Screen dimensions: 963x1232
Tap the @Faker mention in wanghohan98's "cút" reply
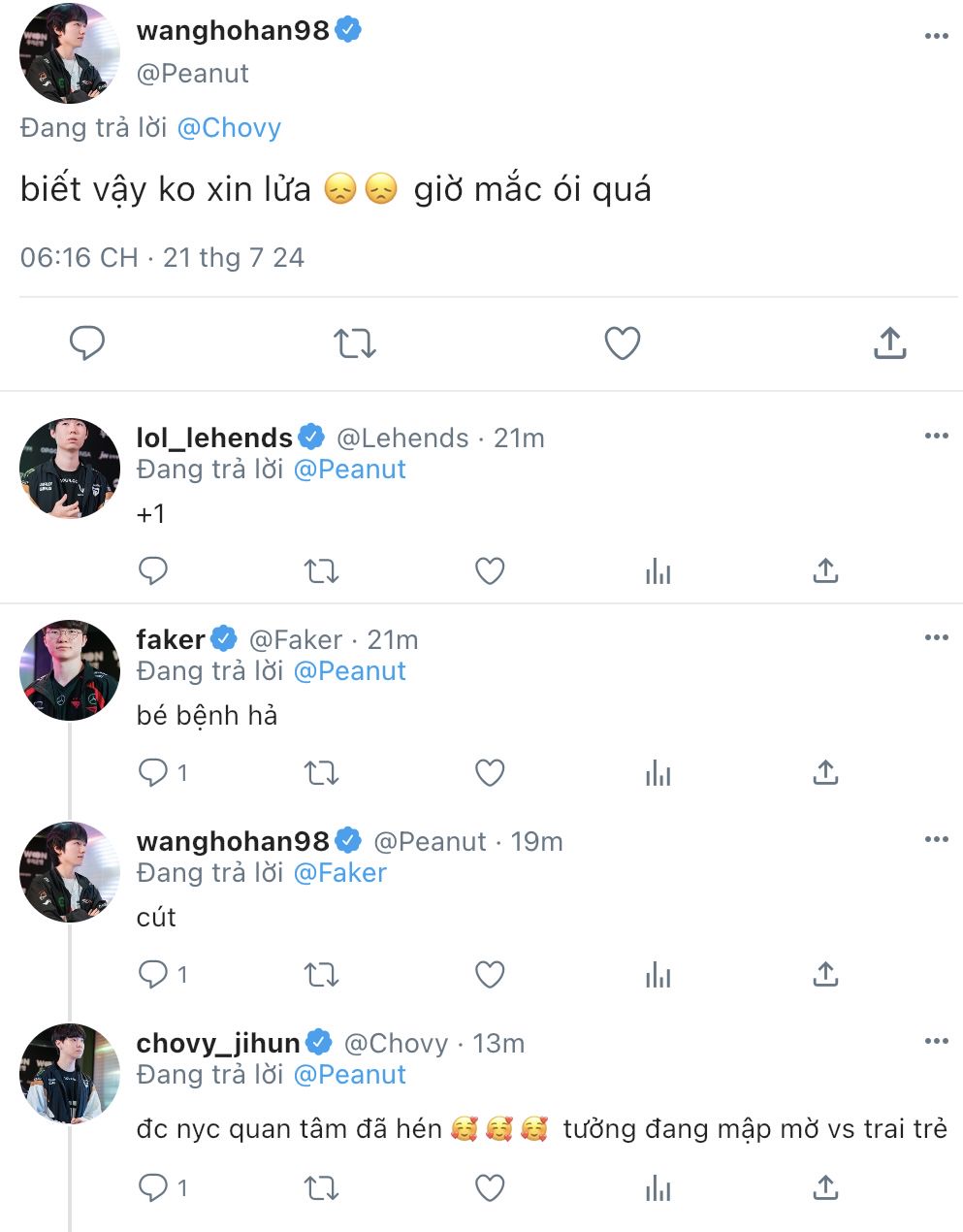click(339, 872)
